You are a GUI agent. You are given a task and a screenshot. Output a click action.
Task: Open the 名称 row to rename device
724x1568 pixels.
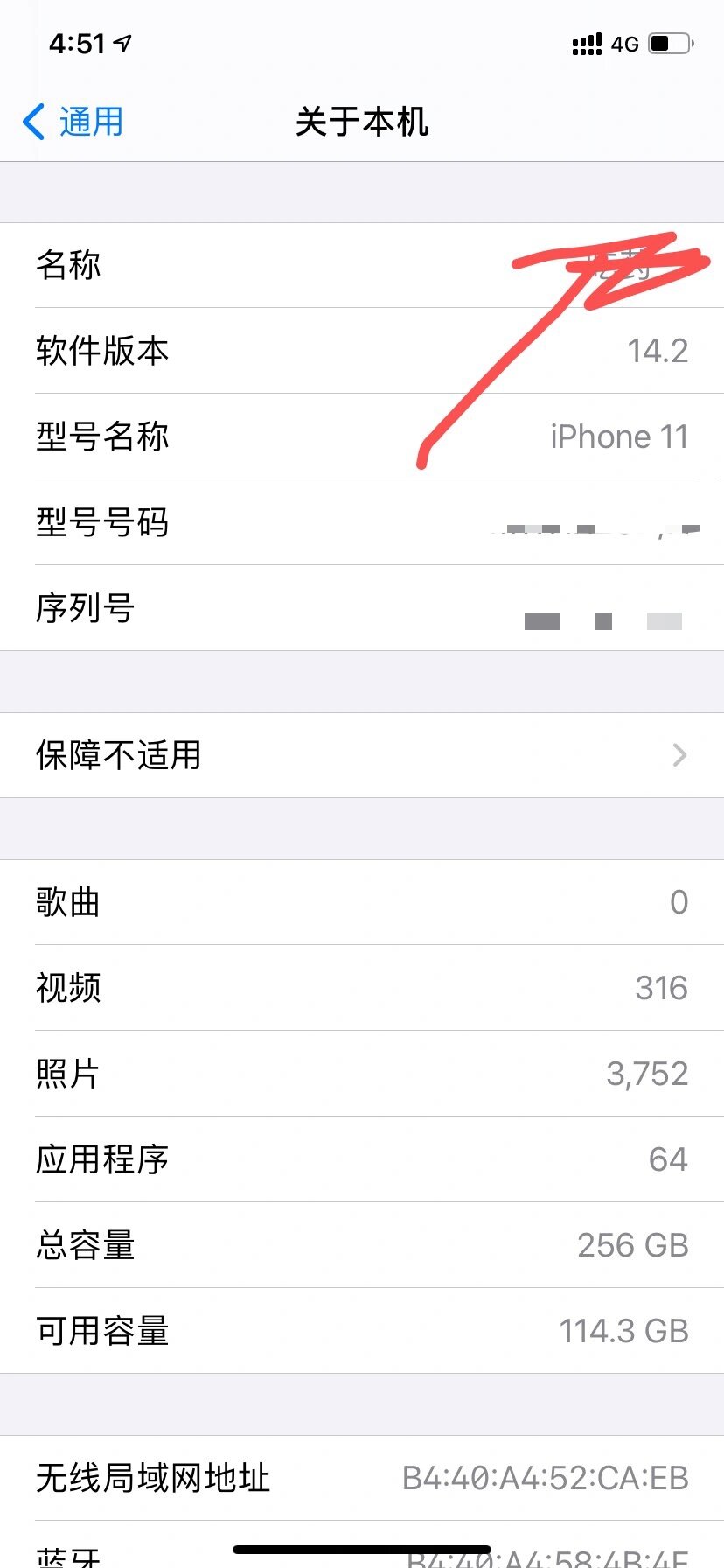tap(362, 265)
